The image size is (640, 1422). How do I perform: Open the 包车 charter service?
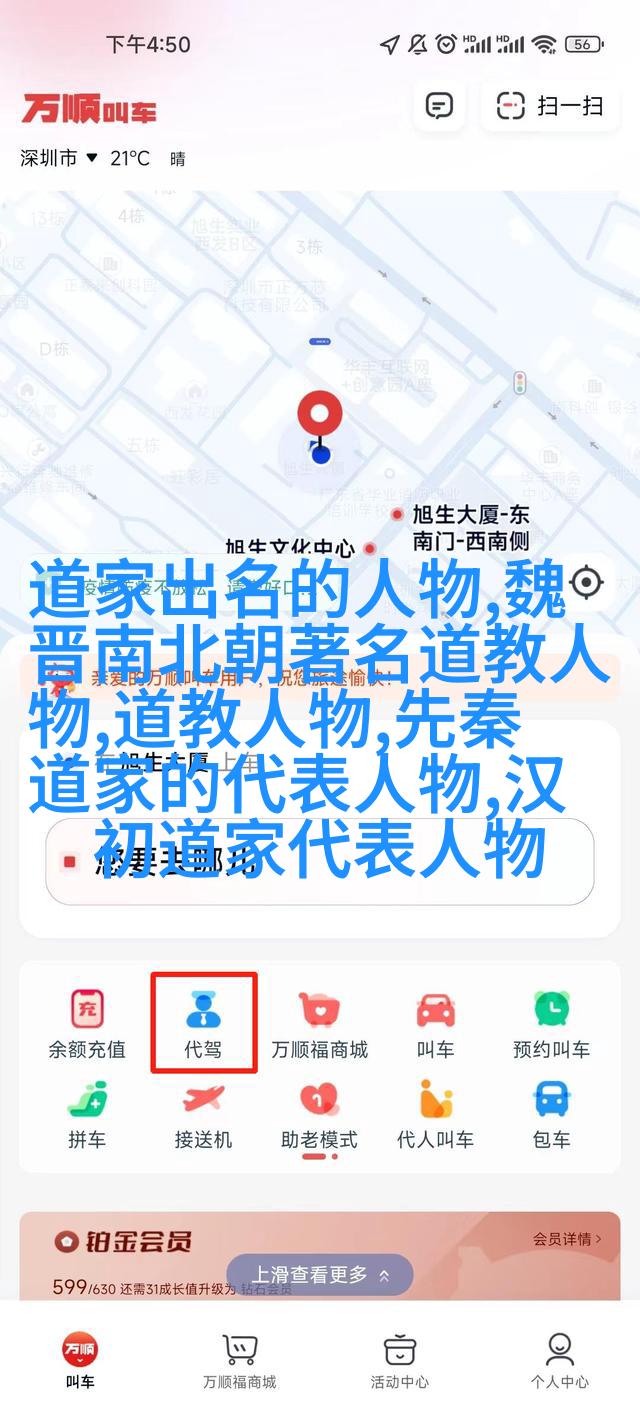click(x=551, y=1114)
